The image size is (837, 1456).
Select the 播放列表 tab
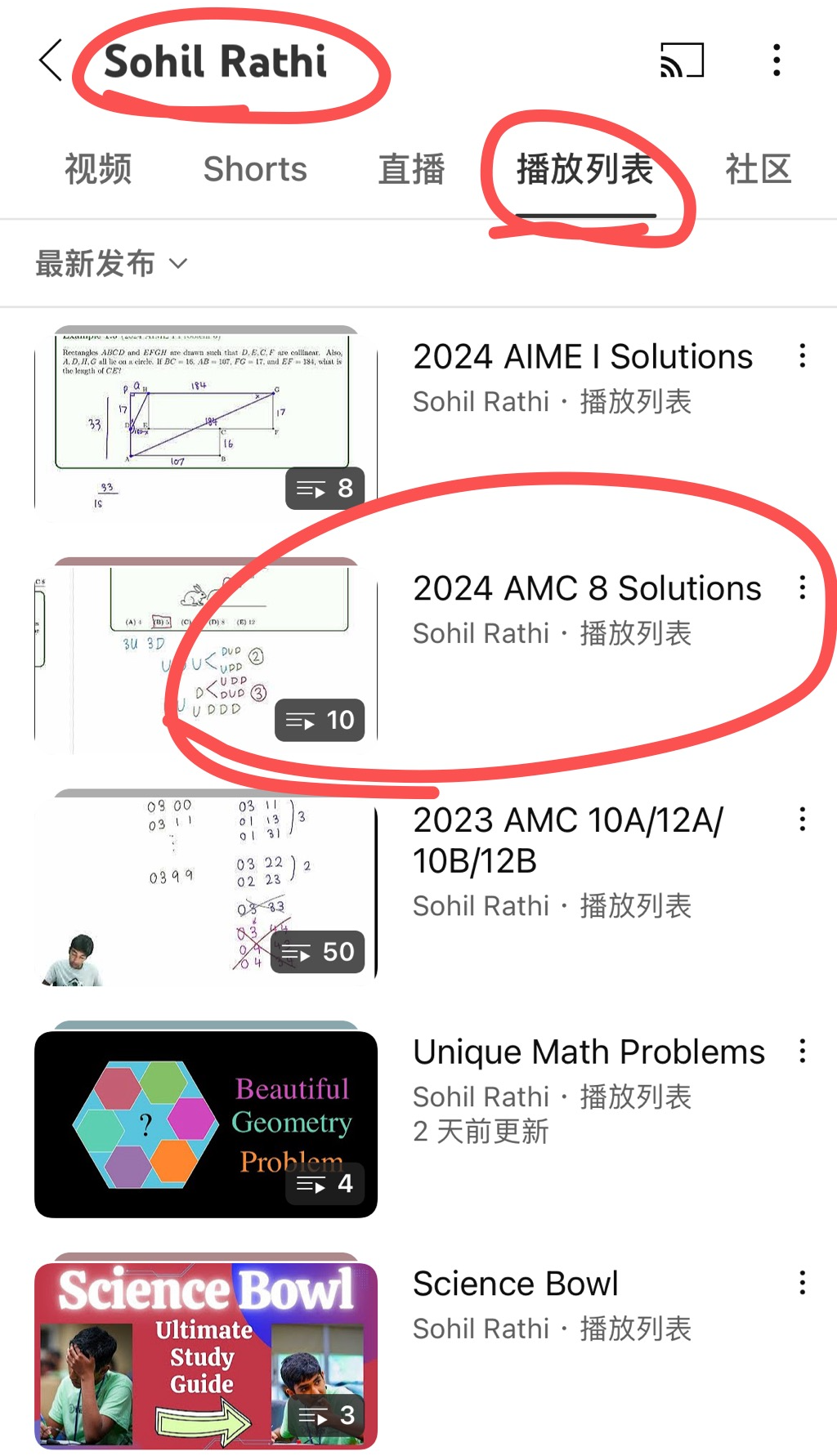(x=584, y=170)
